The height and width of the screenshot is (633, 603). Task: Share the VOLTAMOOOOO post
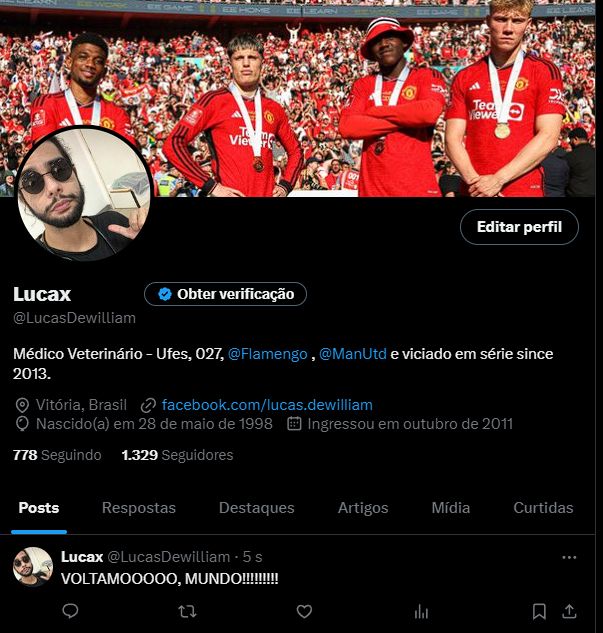[569, 611]
